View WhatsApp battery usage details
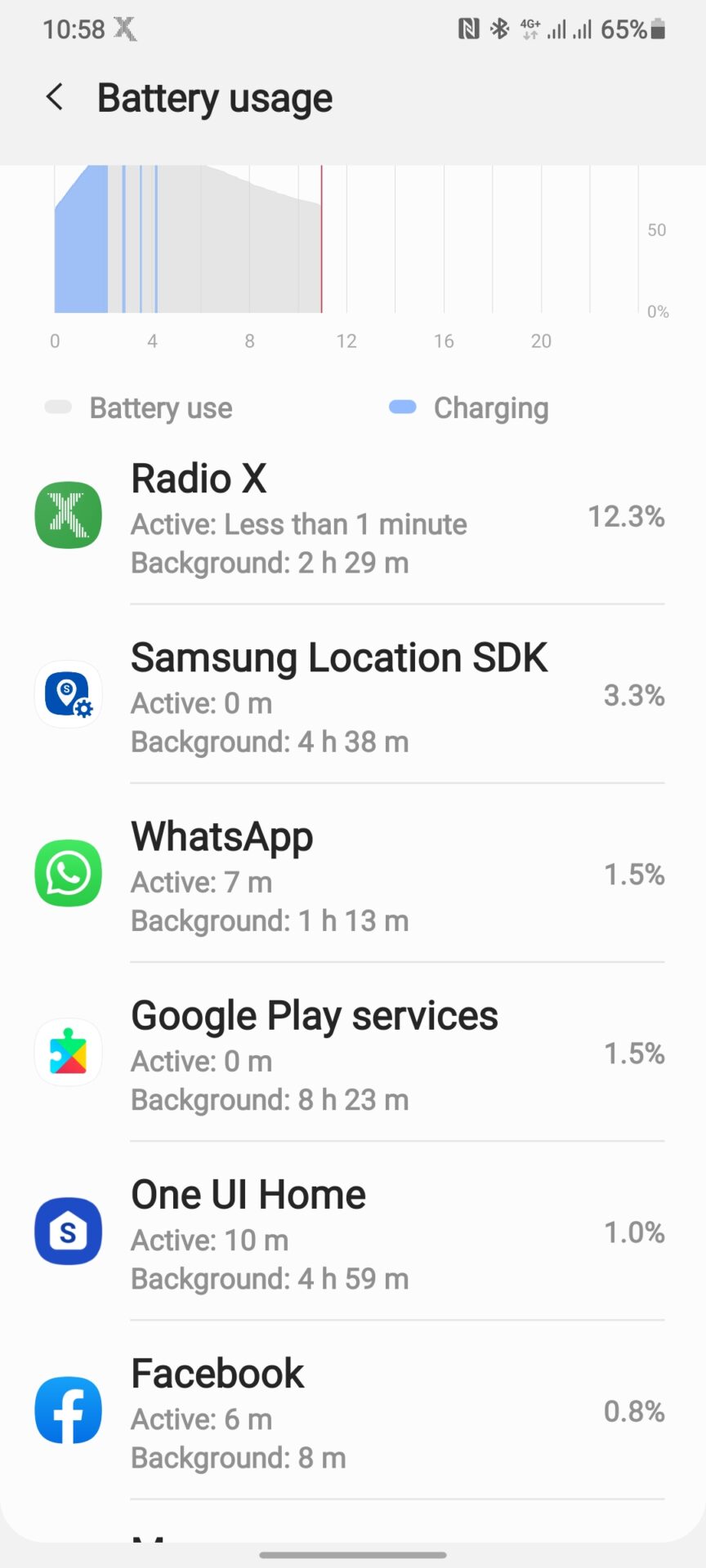The height and width of the screenshot is (1568, 706). click(x=353, y=874)
